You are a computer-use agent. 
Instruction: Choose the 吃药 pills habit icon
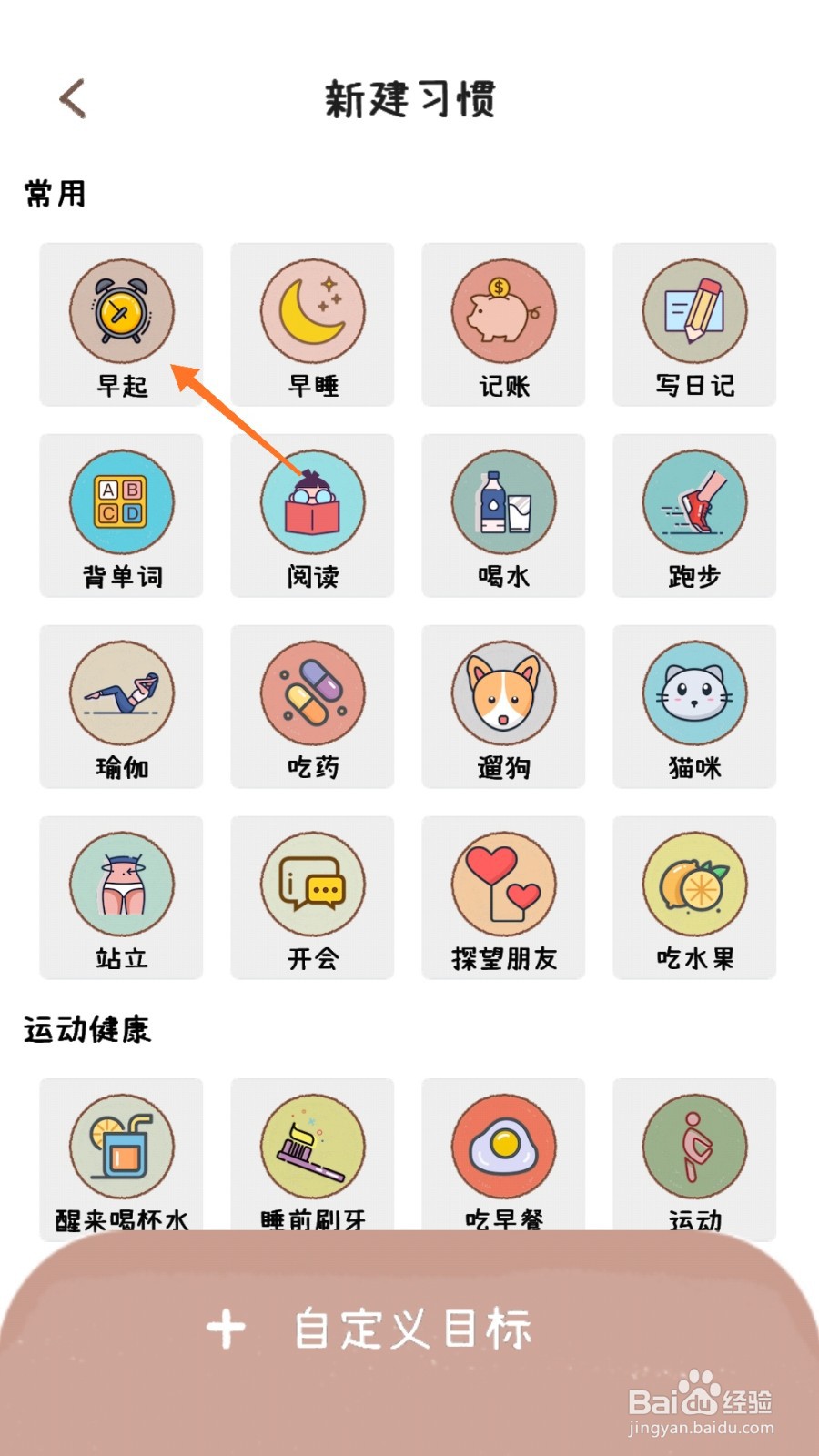pos(312,693)
